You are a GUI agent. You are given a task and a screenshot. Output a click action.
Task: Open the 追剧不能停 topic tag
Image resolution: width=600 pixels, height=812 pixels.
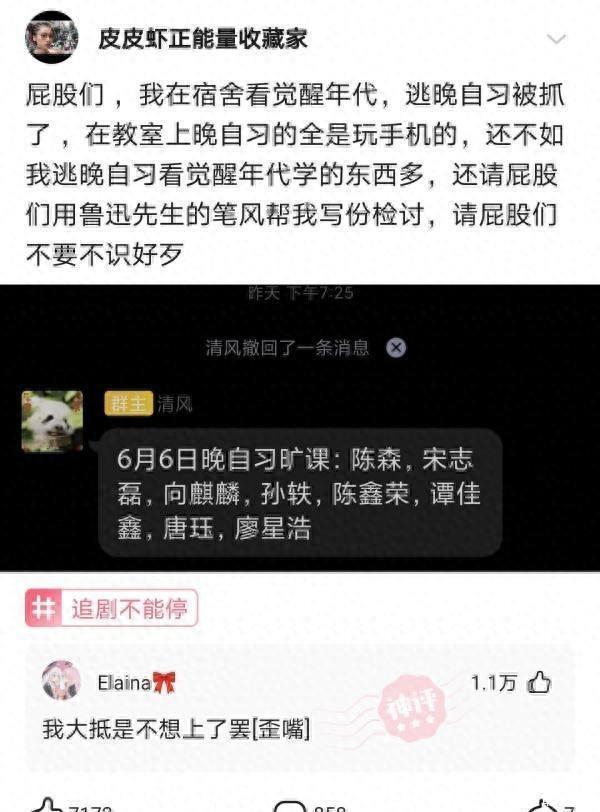(112, 607)
